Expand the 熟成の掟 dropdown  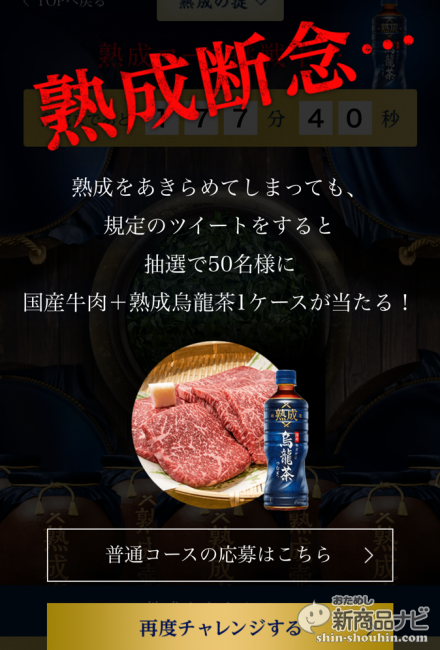pyautogui.click(x=220, y=7)
